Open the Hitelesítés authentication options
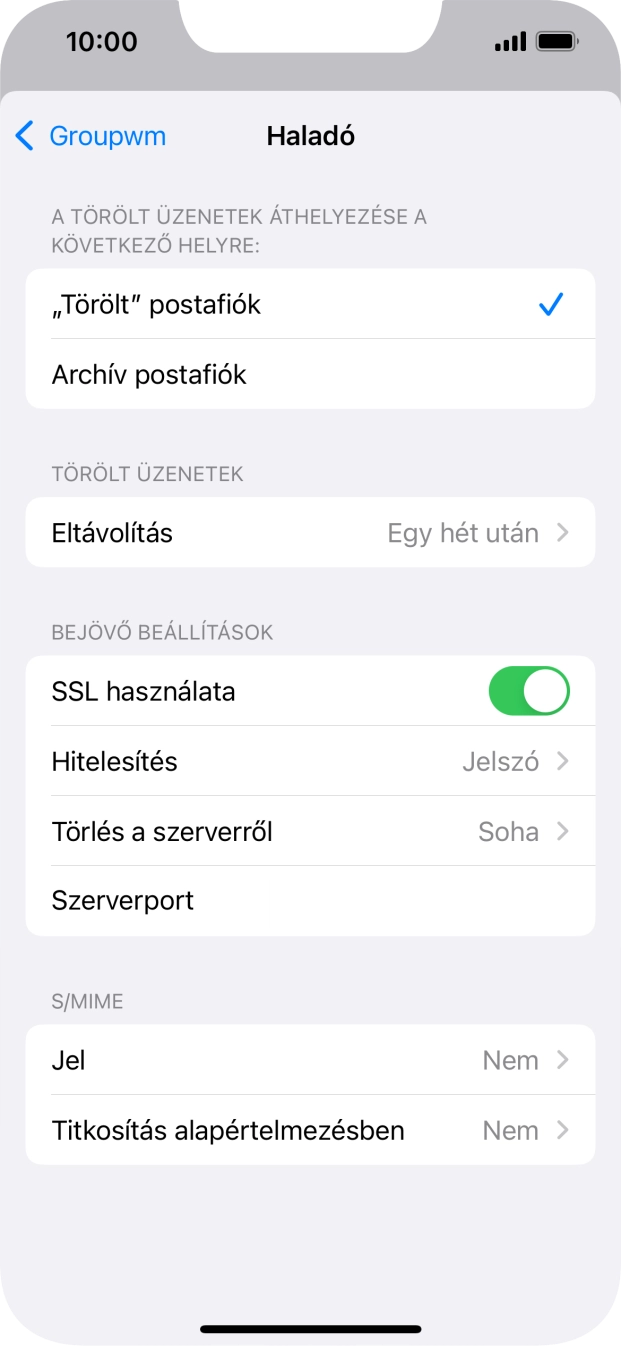This screenshot has width=621, height=1346. (310, 762)
